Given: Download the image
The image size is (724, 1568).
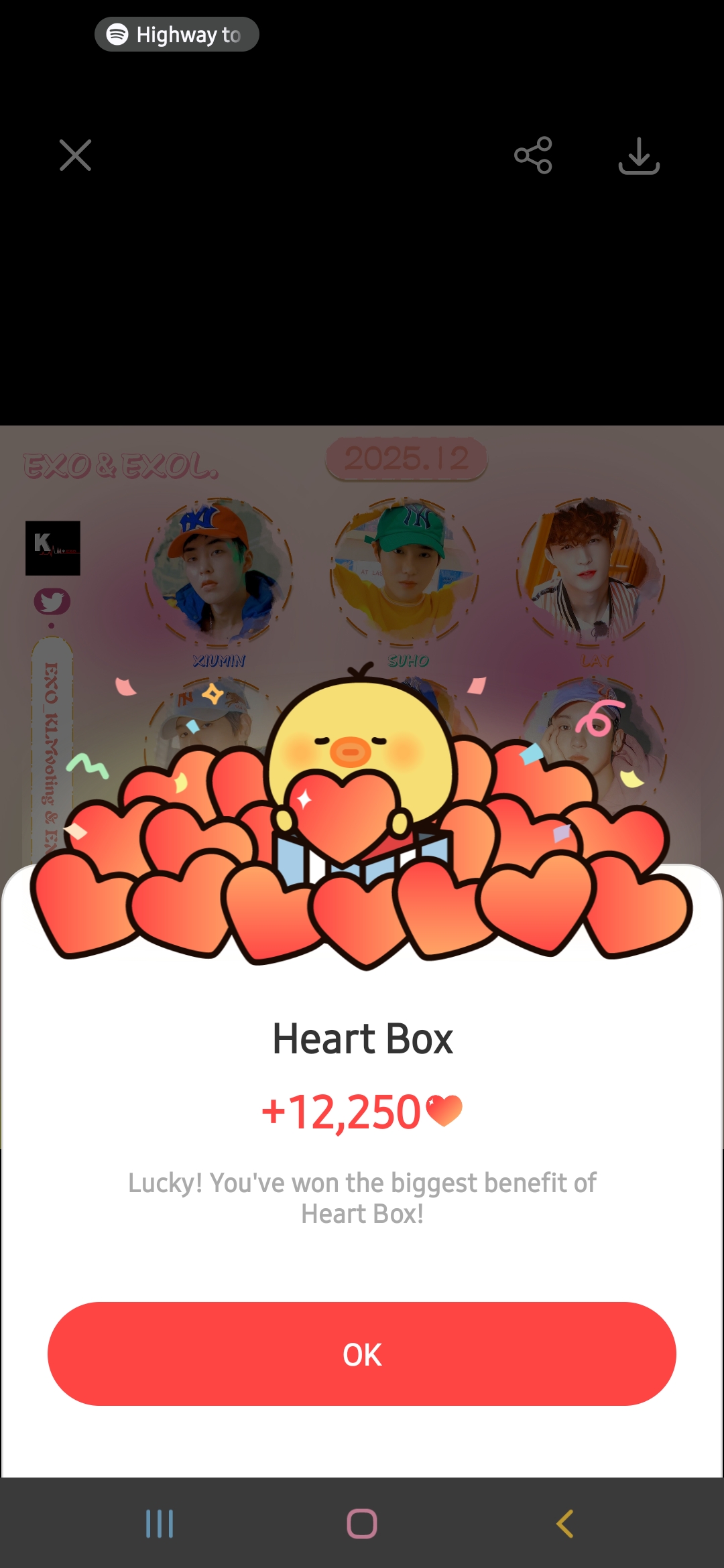Looking at the screenshot, I should click(x=639, y=155).
